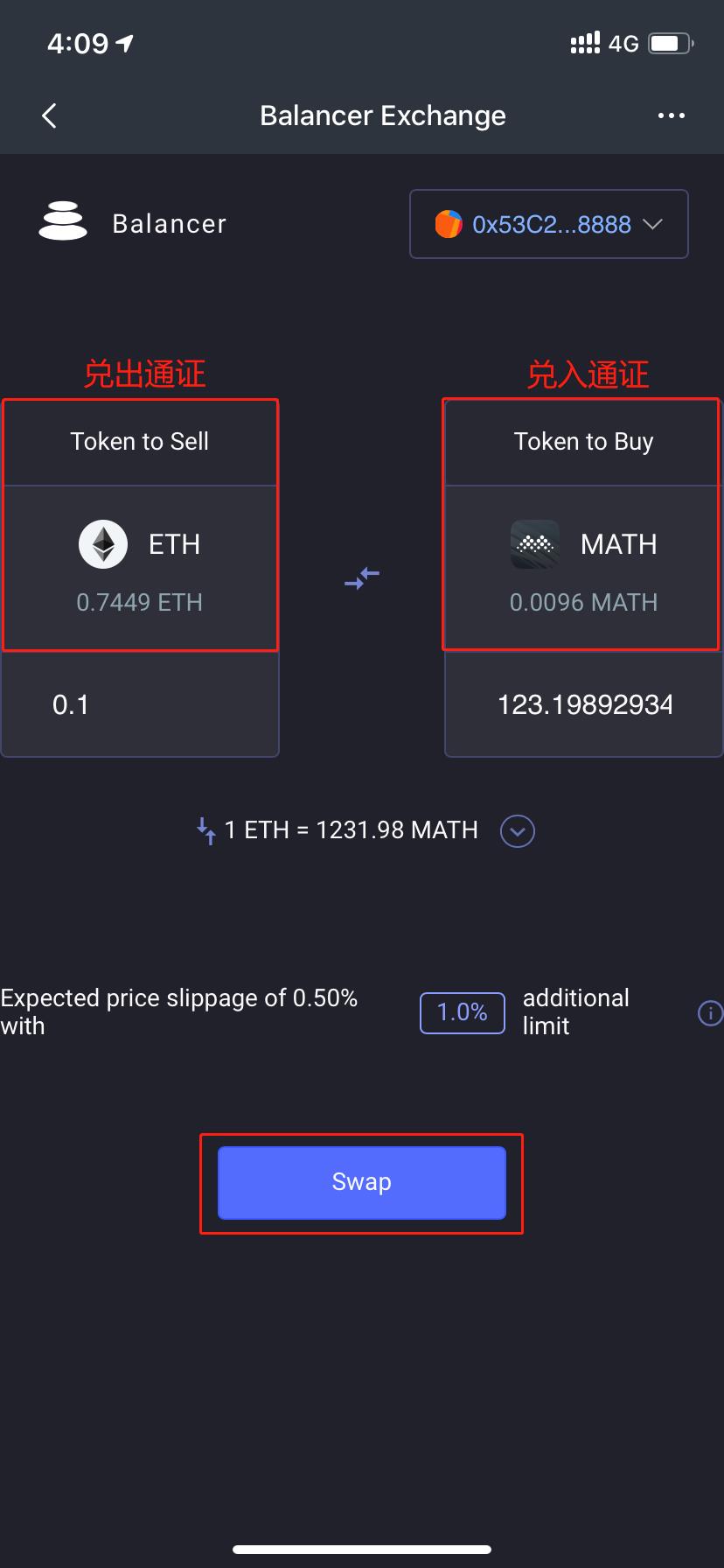Click the 0.1 ETH amount input
Image resolution: width=724 pixels, height=1568 pixels.
pyautogui.click(x=140, y=704)
